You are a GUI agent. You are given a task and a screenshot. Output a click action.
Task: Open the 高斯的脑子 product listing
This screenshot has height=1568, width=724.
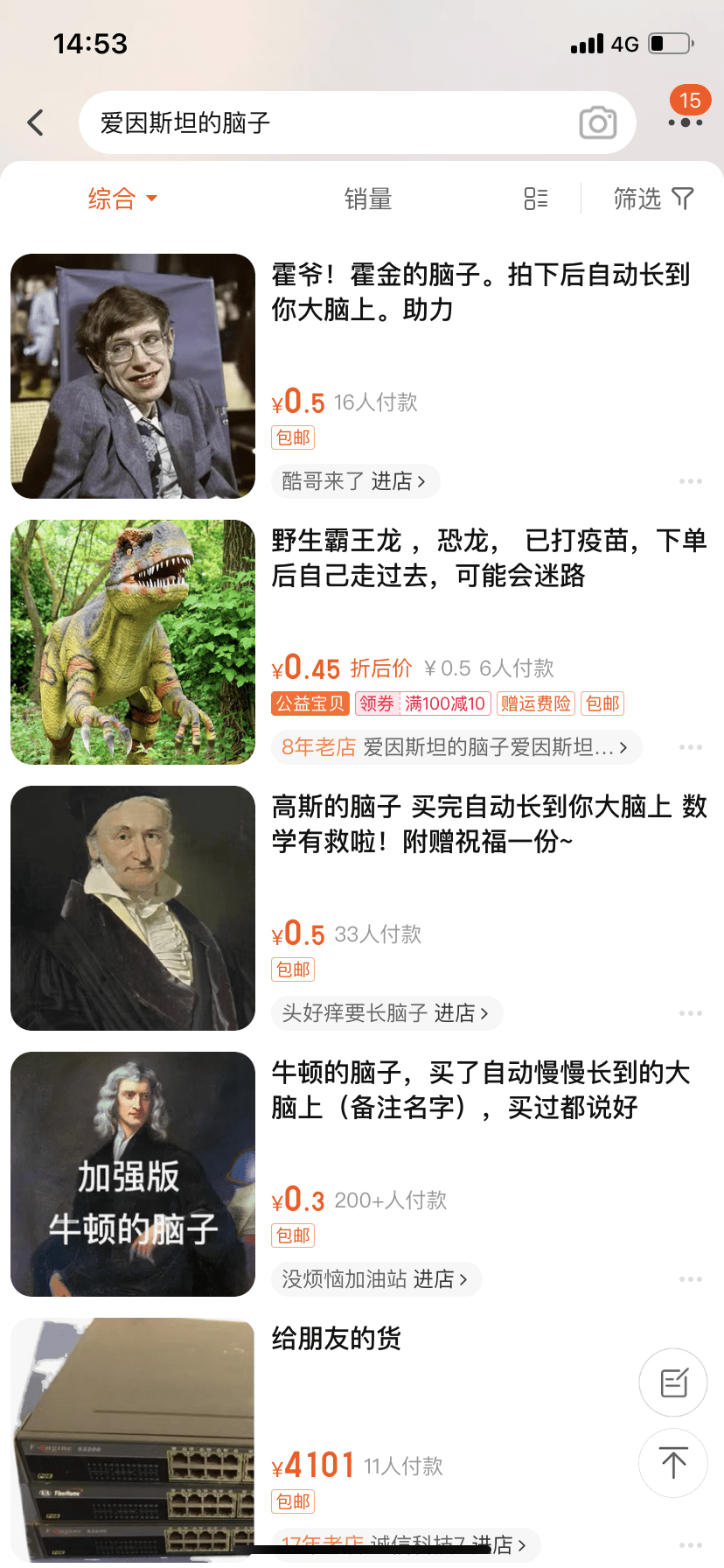(x=488, y=824)
